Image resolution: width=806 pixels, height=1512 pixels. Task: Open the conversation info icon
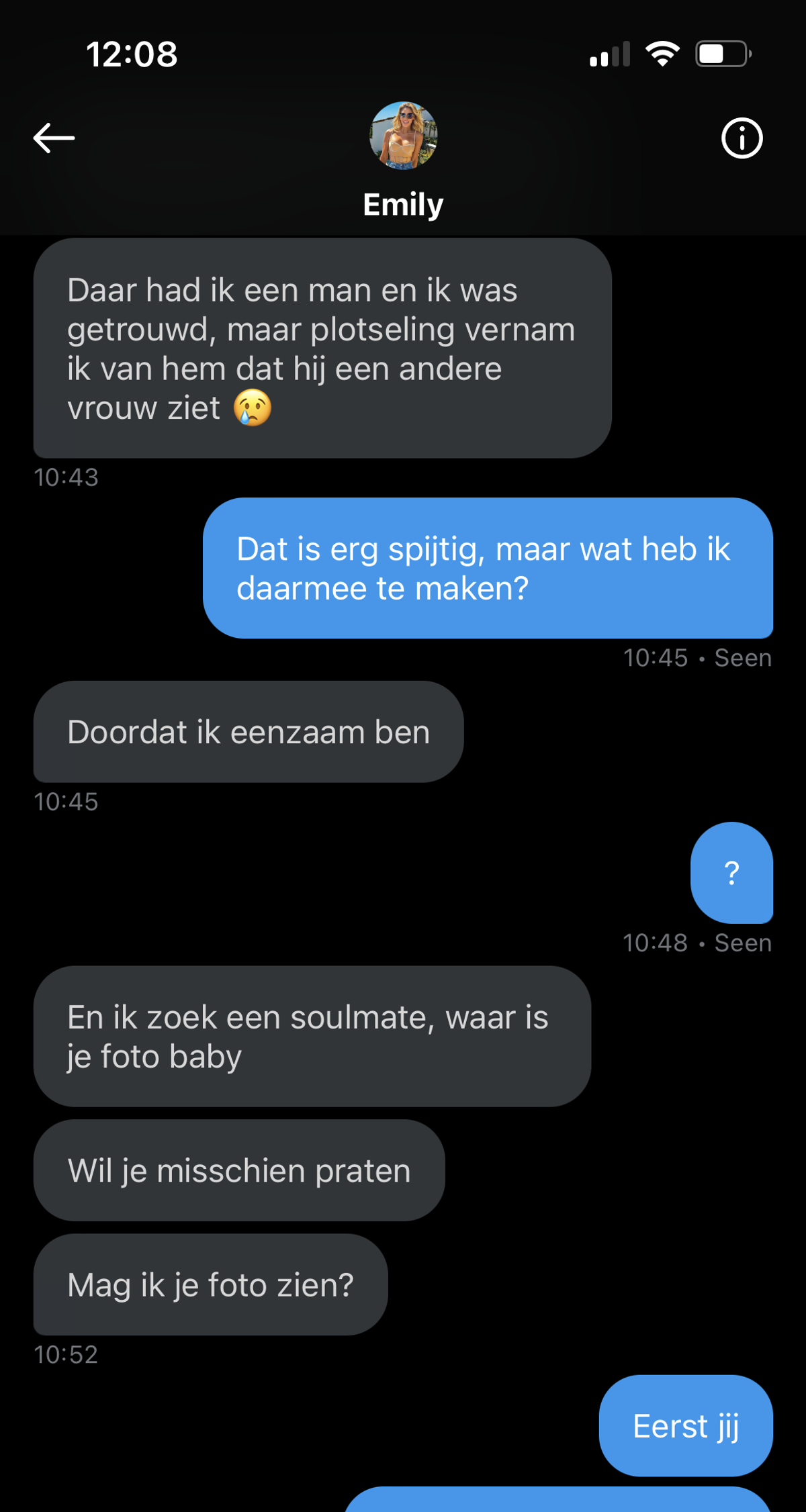742,139
